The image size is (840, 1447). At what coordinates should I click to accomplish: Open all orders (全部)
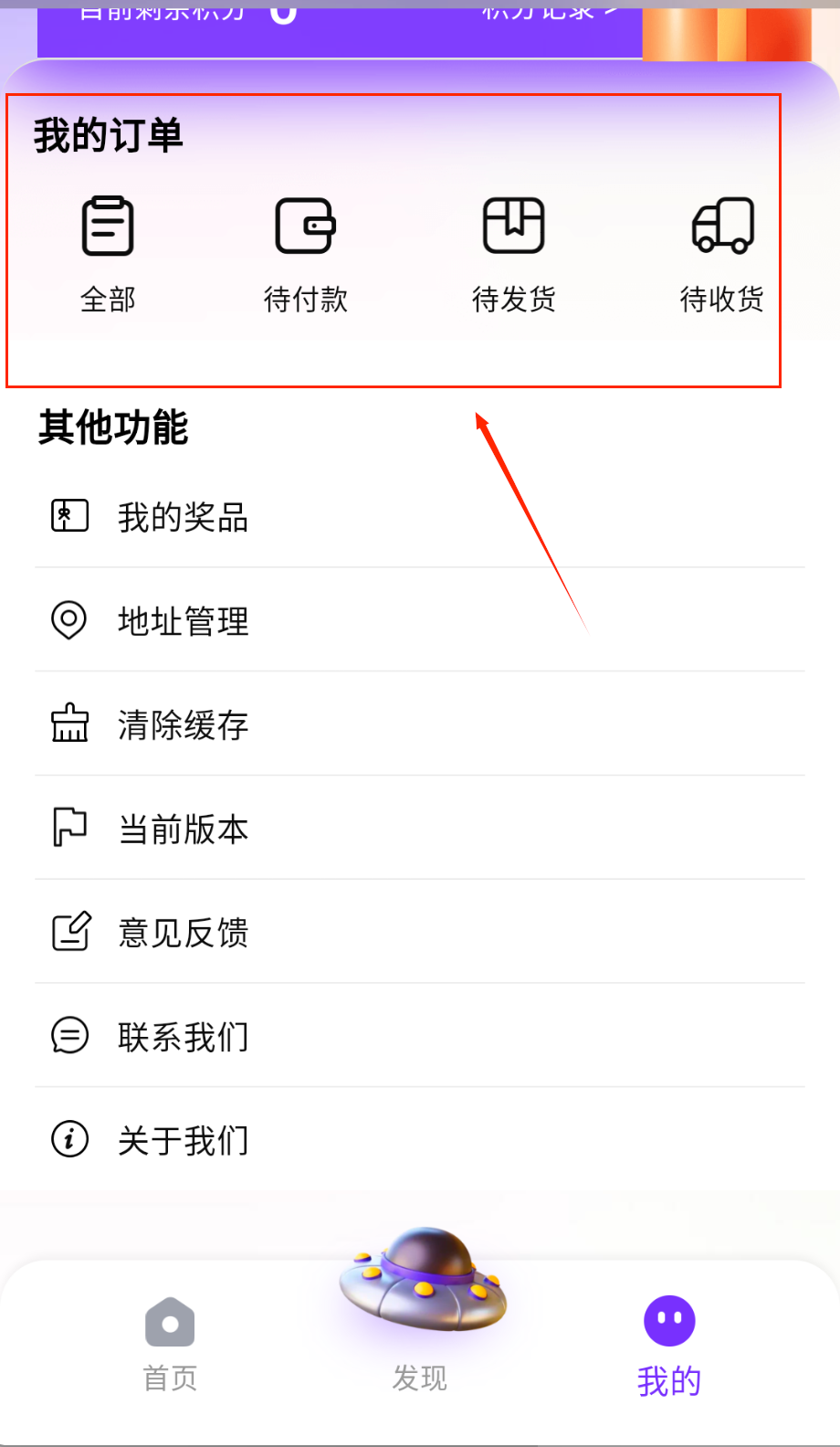point(108,252)
